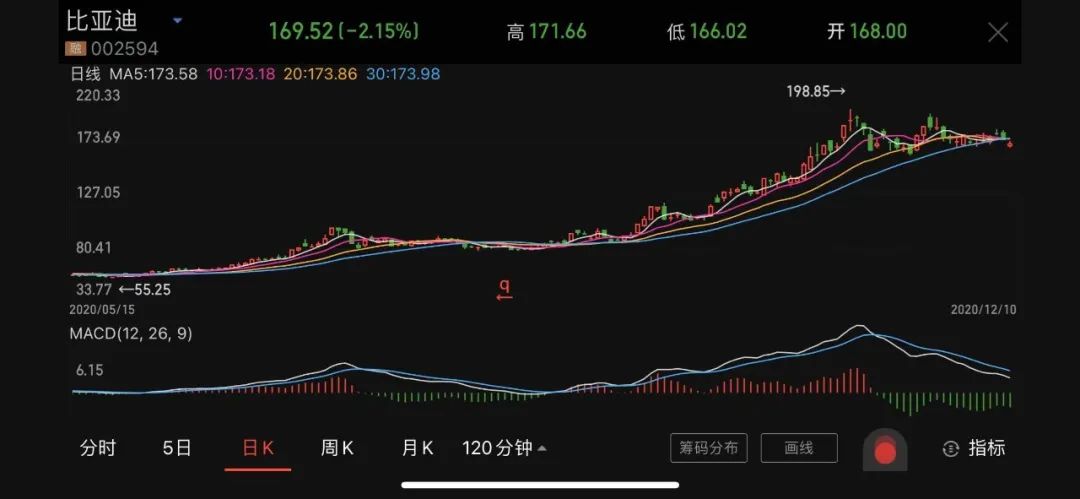The width and height of the screenshot is (1080, 499).
Task: Switch to 月K monthly candles
Action: tap(417, 448)
